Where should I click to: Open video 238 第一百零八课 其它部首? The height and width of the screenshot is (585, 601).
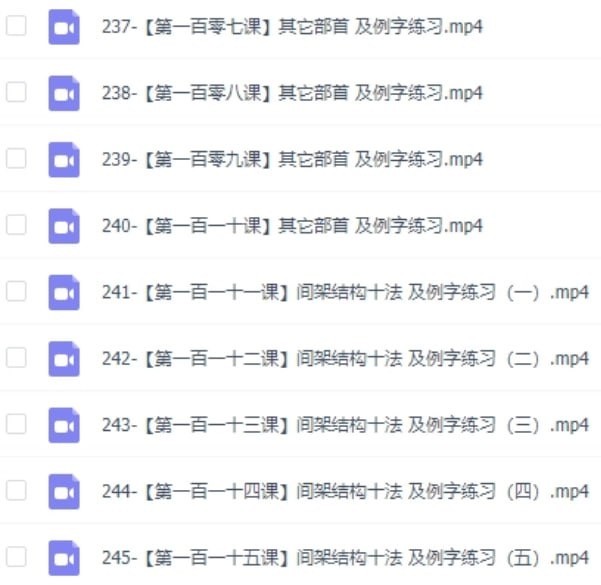292,93
